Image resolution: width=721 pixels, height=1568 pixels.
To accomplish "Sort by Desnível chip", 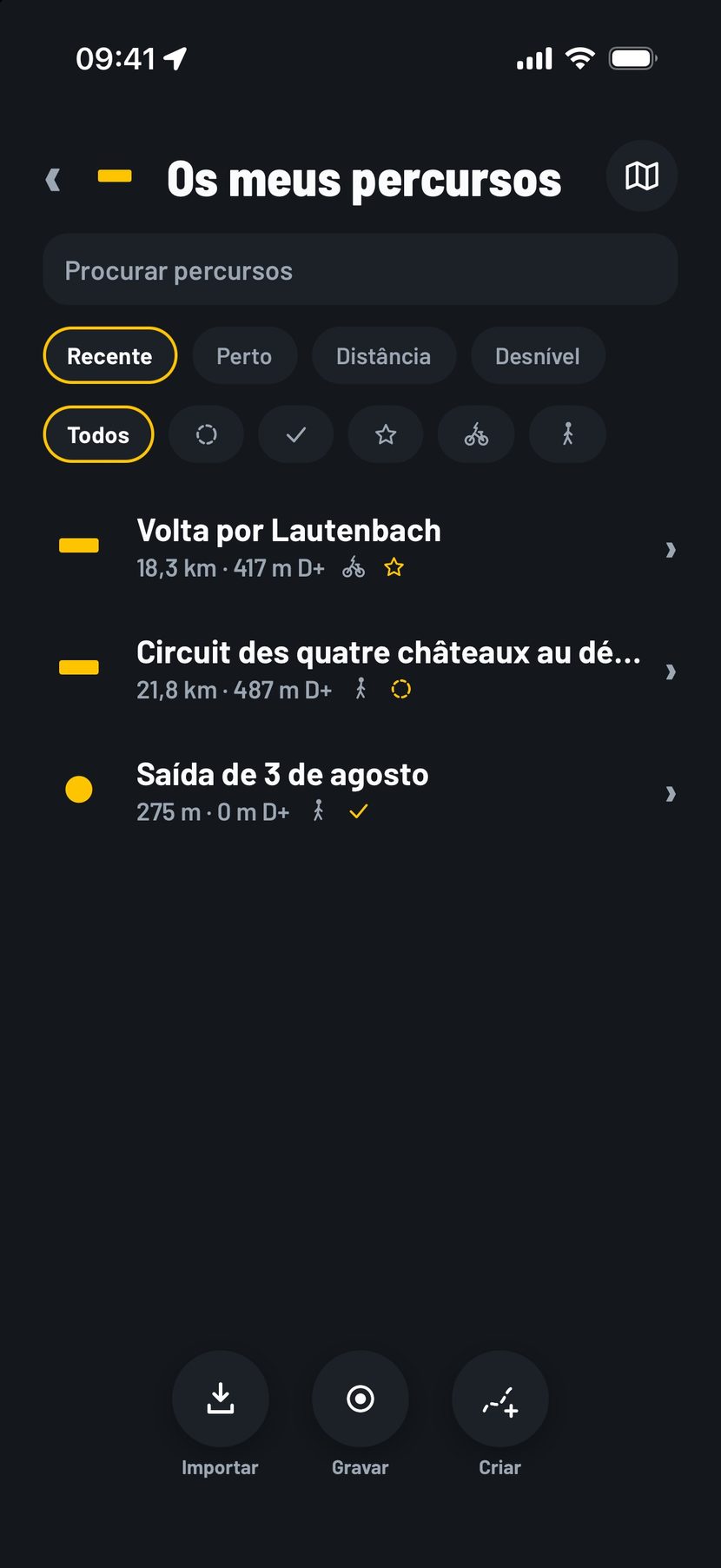I will click(537, 356).
